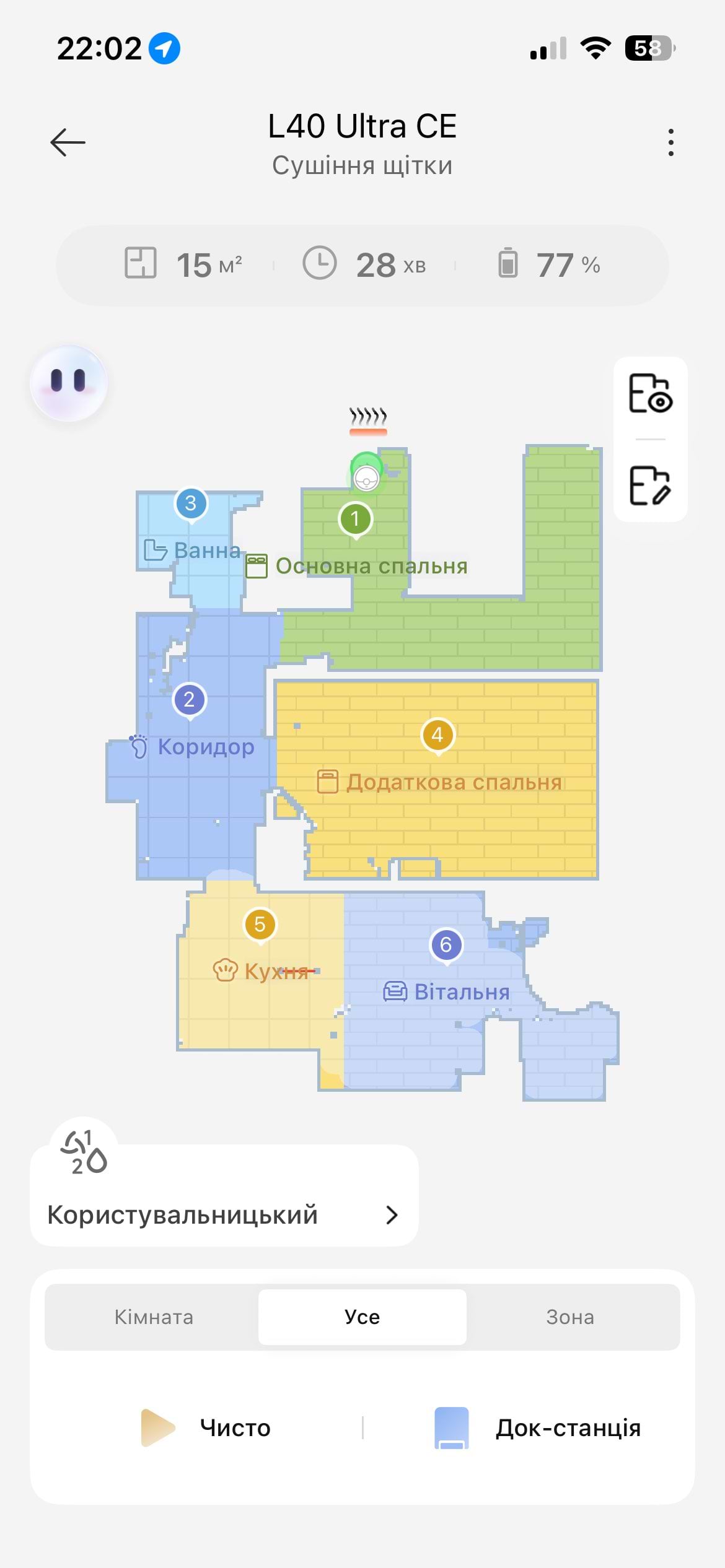This screenshot has width=725, height=1568.
Task: Select room 4 Додаткова спальня on map
Action: 437,736
